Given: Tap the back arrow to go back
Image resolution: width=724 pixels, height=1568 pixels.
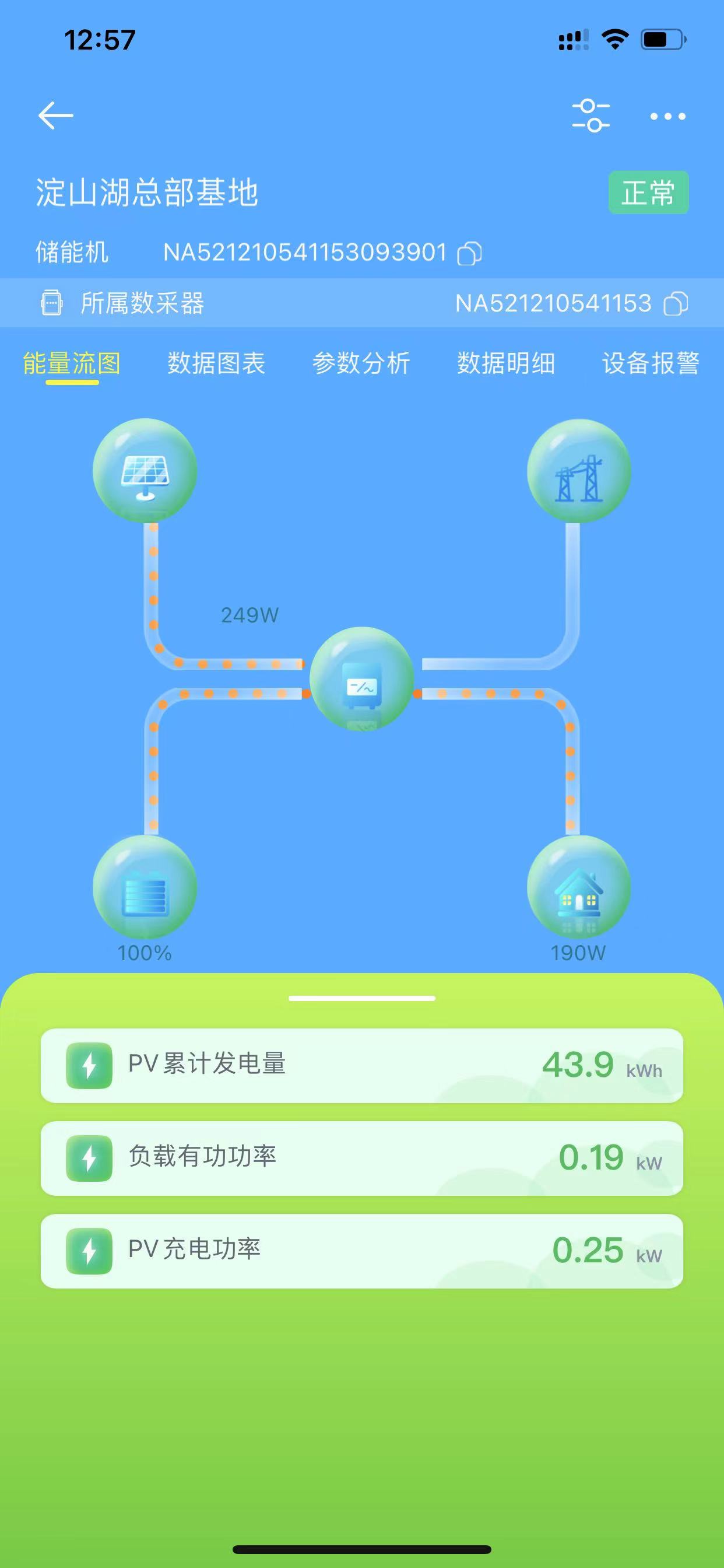Looking at the screenshot, I should 55,114.
